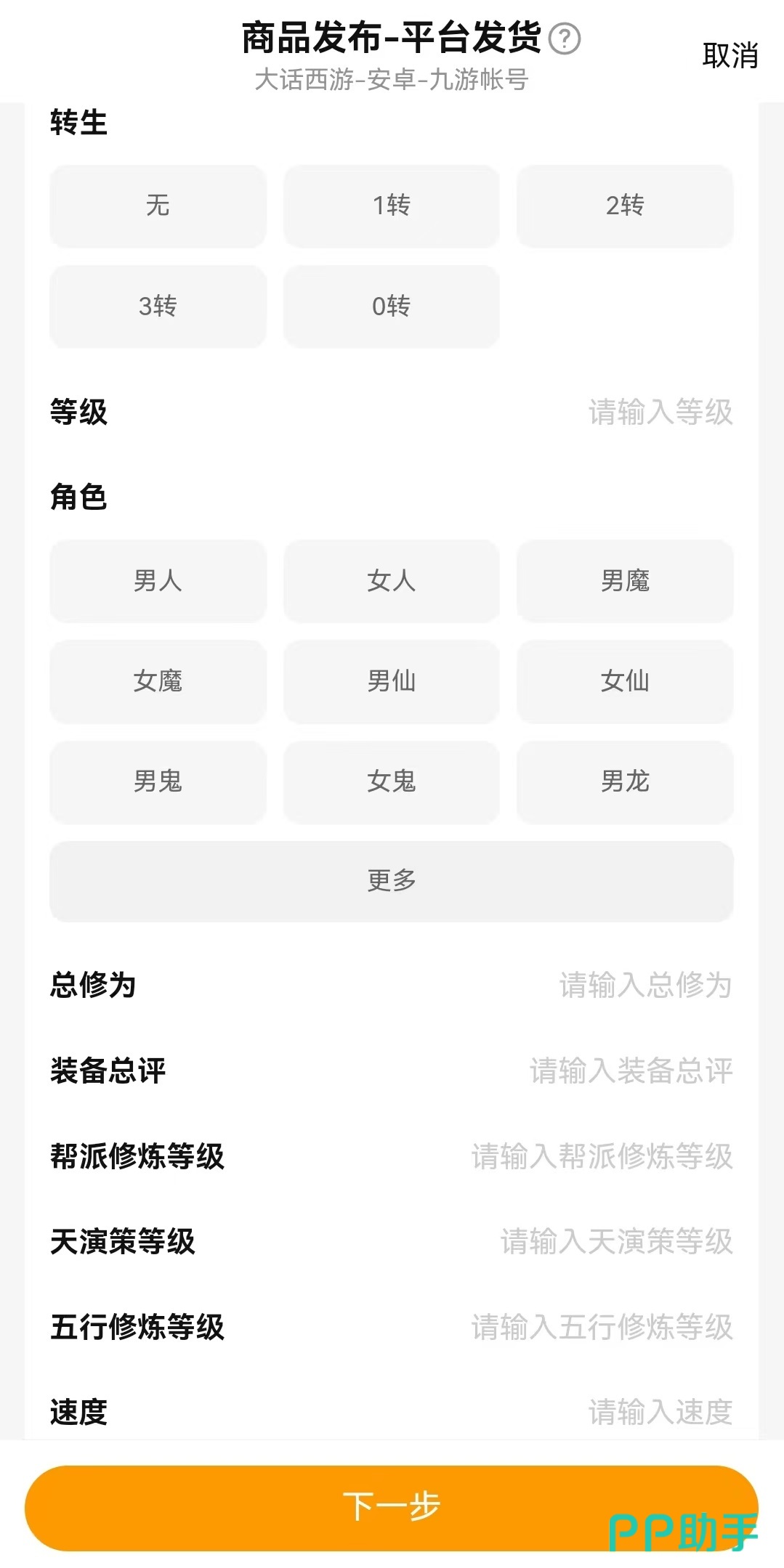784x1568 pixels.
Task: Focus the 请输入等级 level field
Action: [660, 413]
